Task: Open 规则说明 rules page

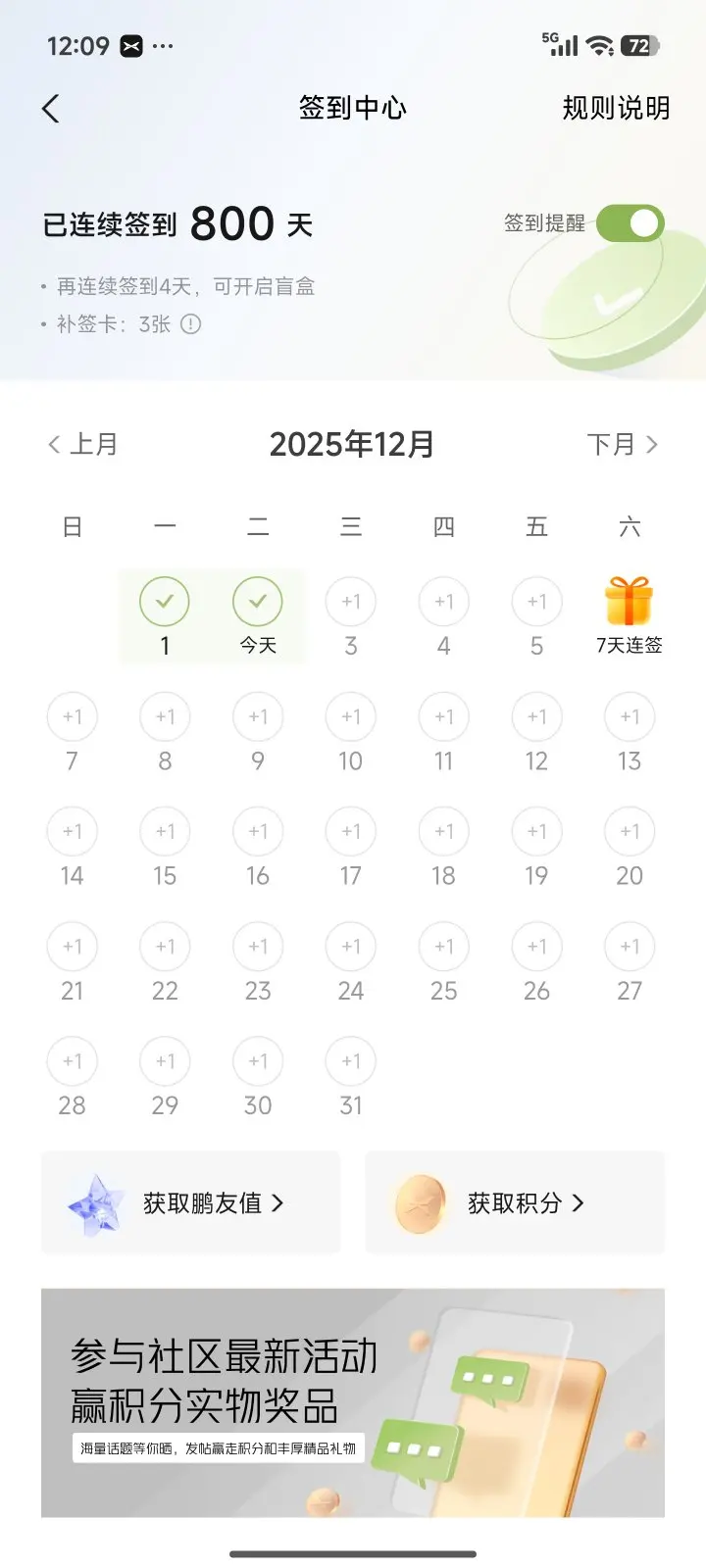Action: (x=616, y=108)
